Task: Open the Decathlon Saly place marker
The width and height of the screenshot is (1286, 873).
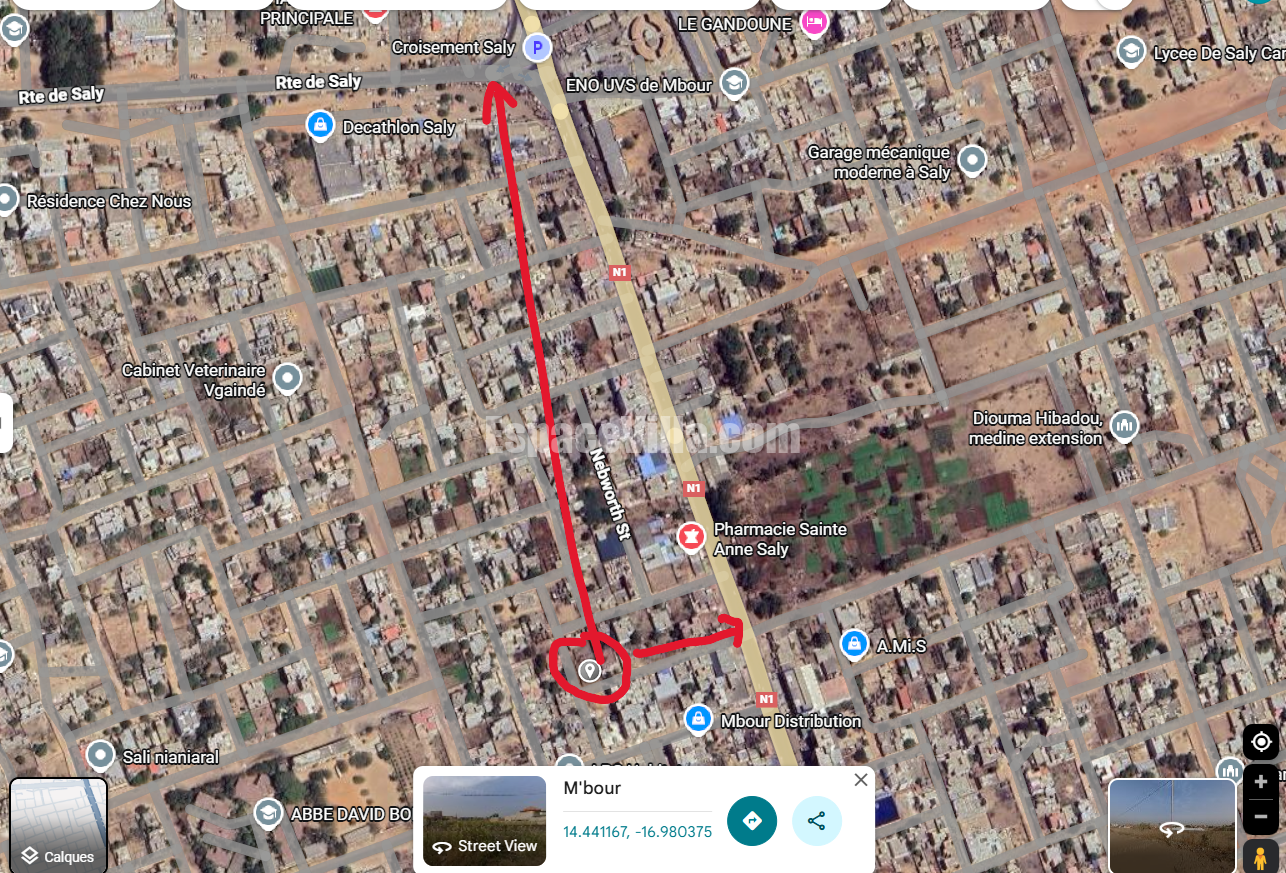Action: (319, 125)
